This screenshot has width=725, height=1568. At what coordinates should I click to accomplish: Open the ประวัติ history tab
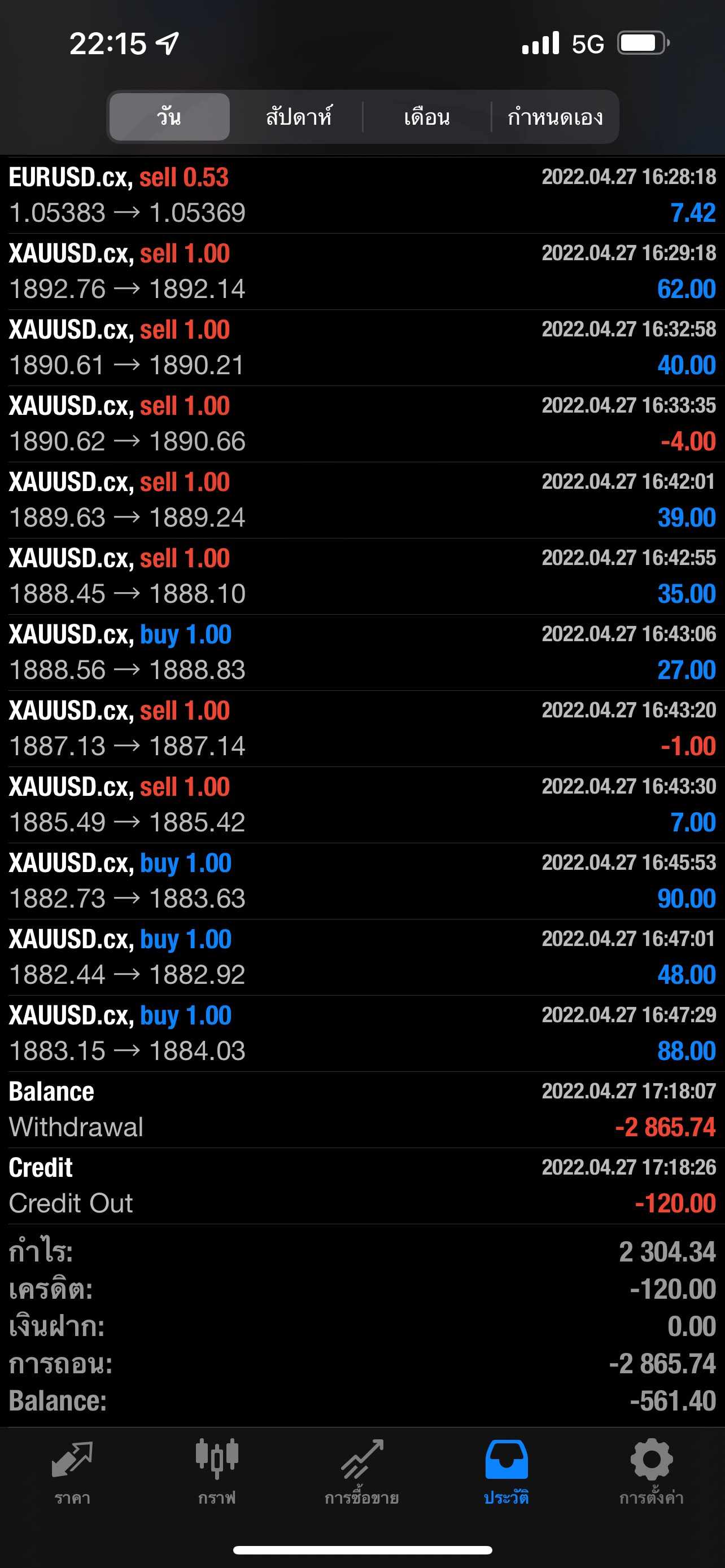click(506, 1471)
